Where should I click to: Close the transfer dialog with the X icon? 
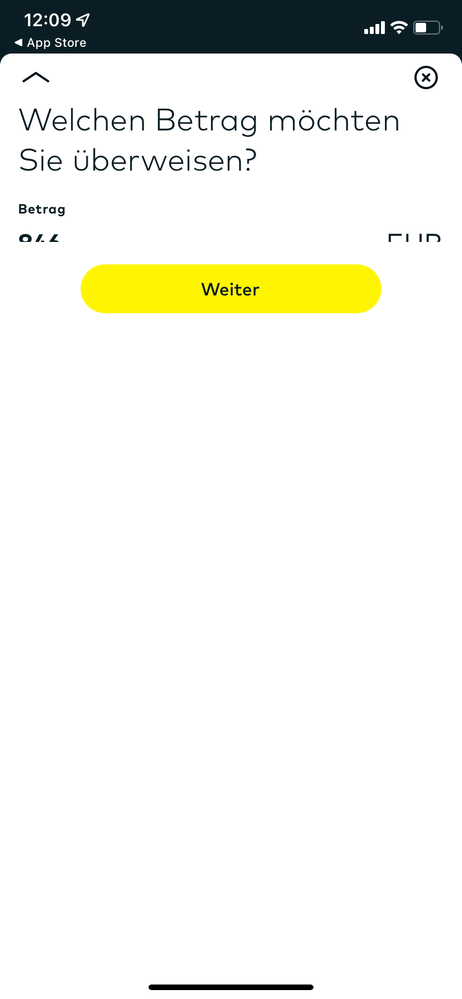coord(426,78)
